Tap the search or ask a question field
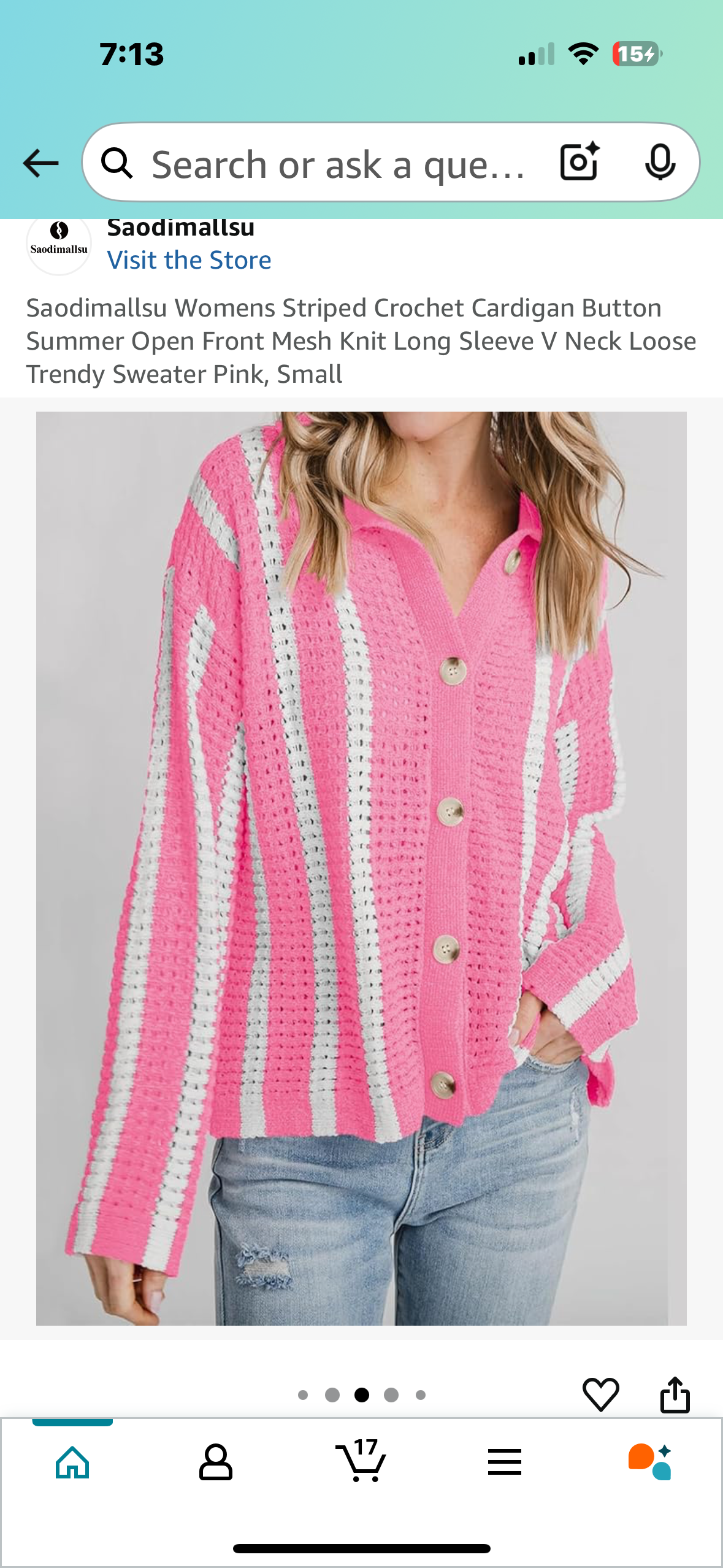The image size is (723, 1568). pyautogui.click(x=337, y=164)
